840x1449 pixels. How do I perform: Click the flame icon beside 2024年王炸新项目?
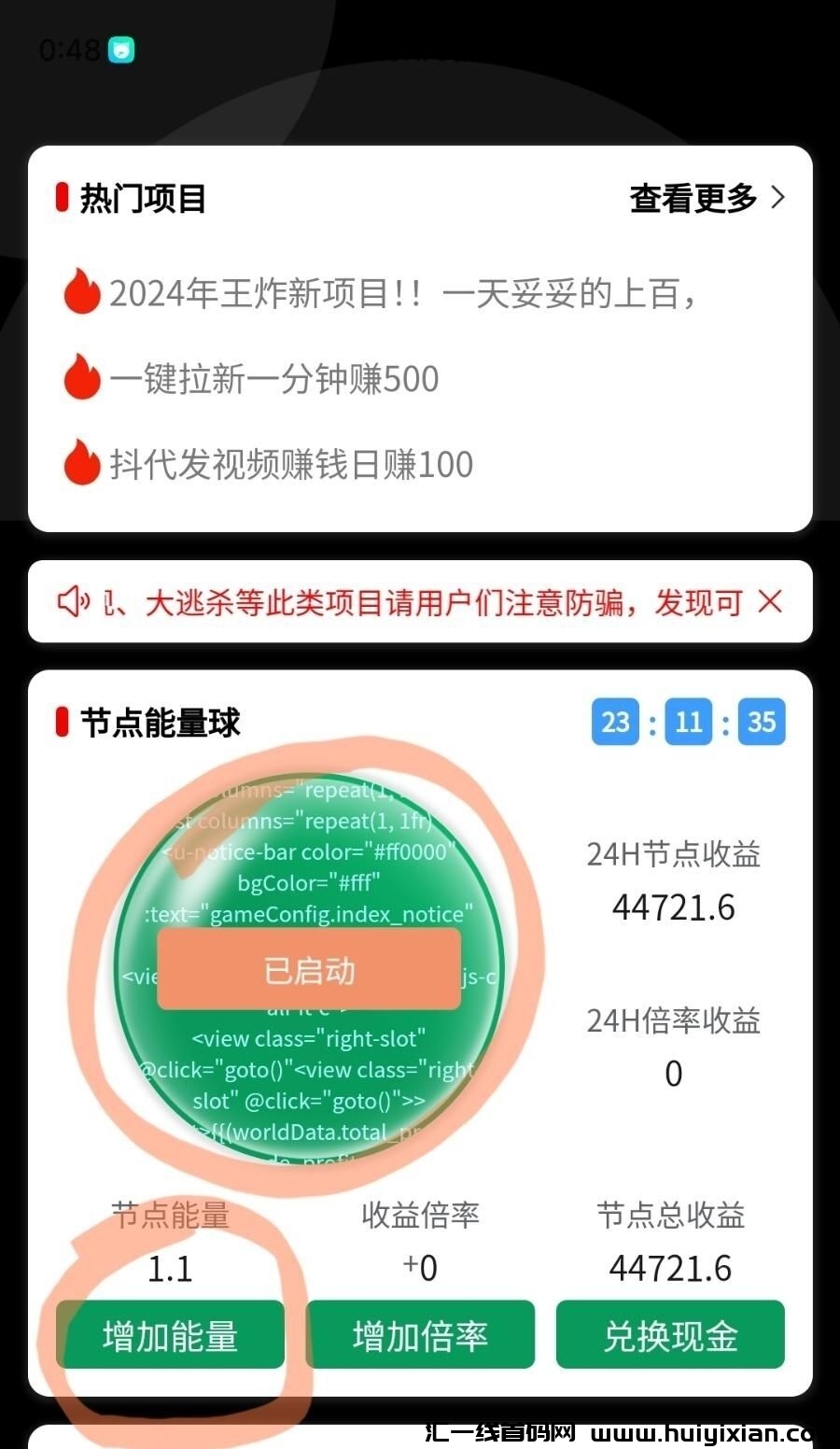(x=82, y=292)
